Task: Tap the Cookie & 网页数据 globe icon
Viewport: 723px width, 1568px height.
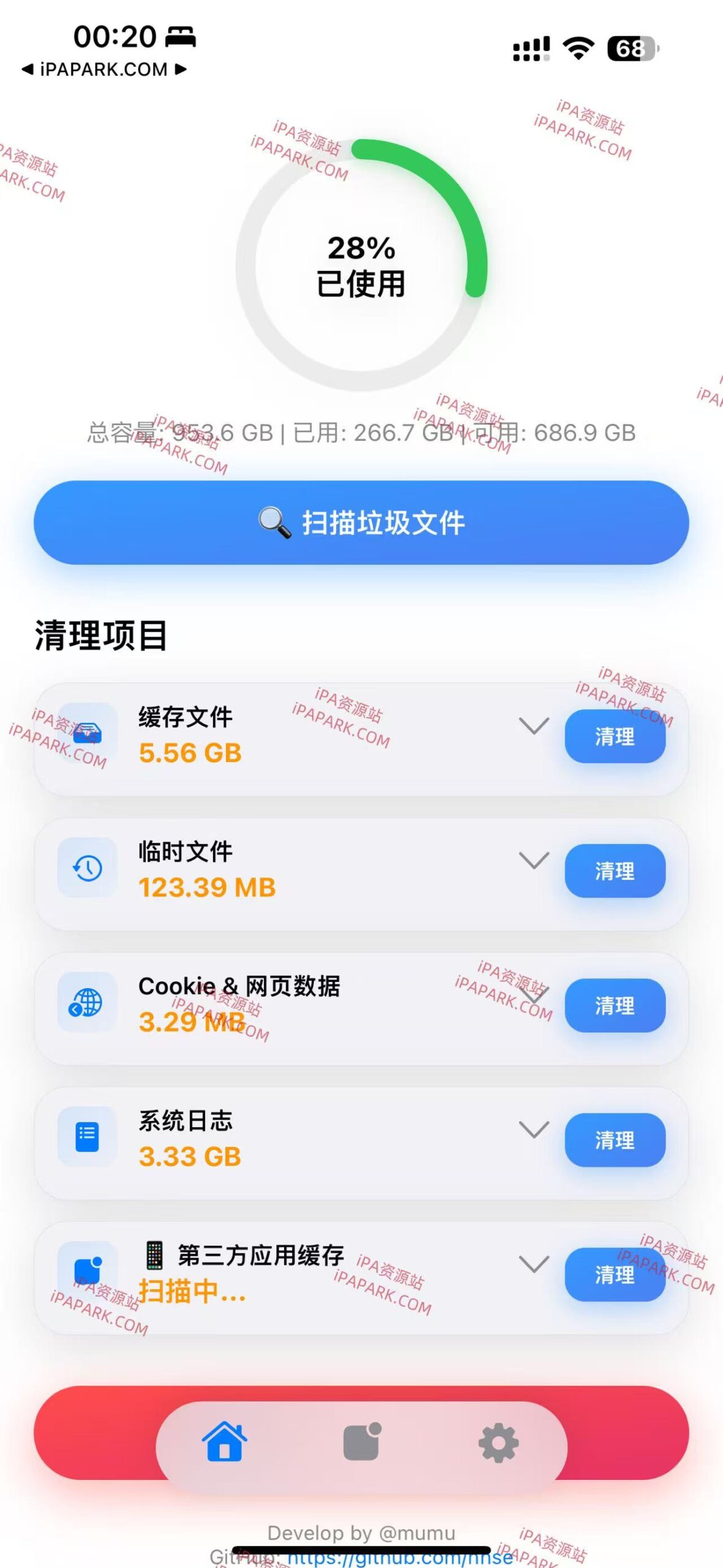Action: point(86,1001)
